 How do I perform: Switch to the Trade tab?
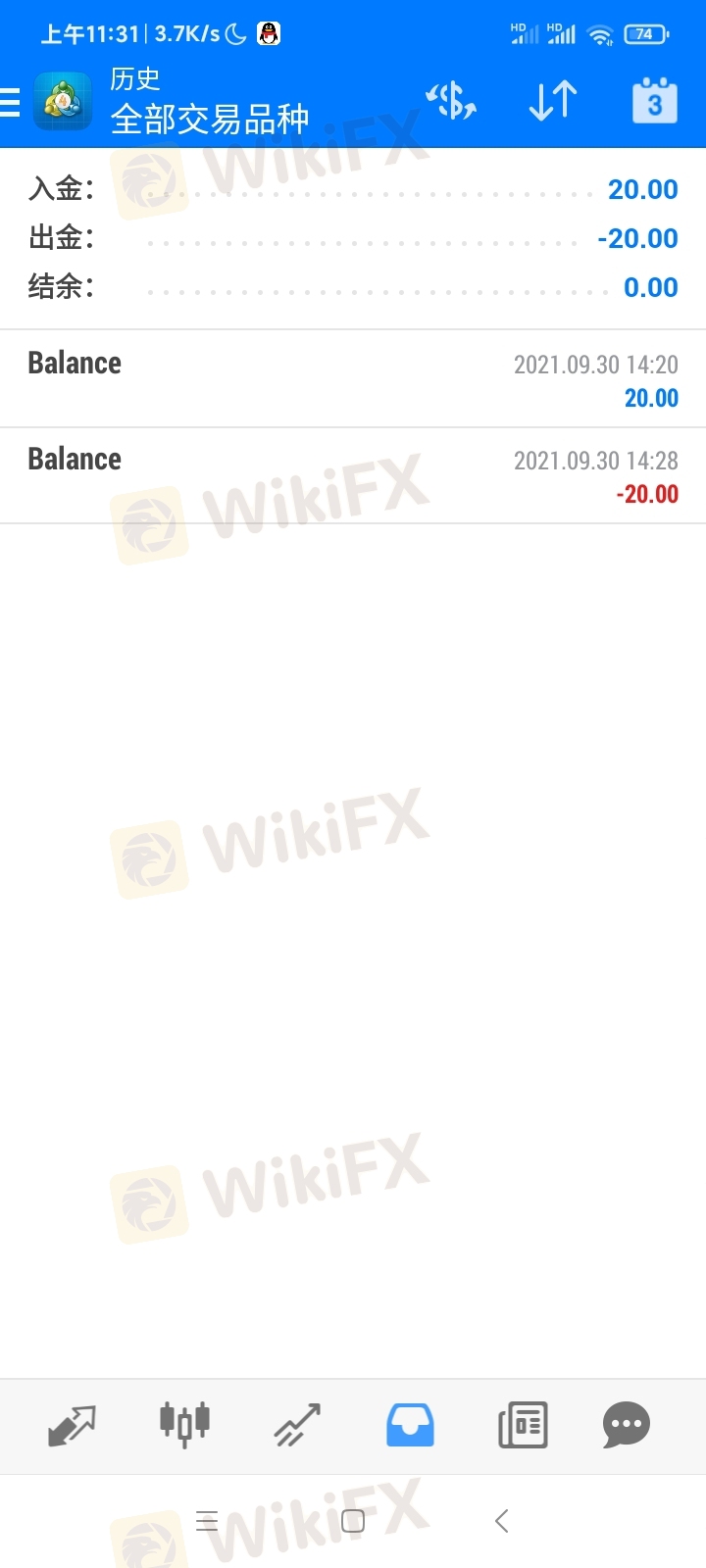297,1426
